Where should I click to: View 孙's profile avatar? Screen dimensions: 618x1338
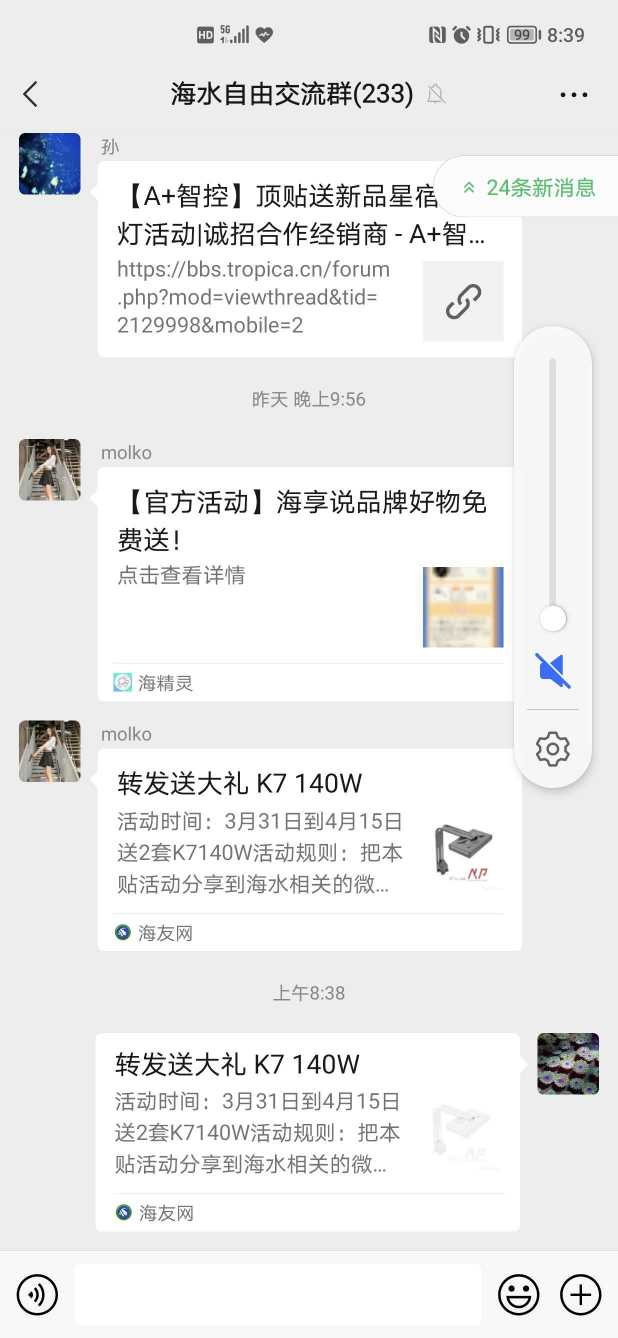click(x=50, y=163)
